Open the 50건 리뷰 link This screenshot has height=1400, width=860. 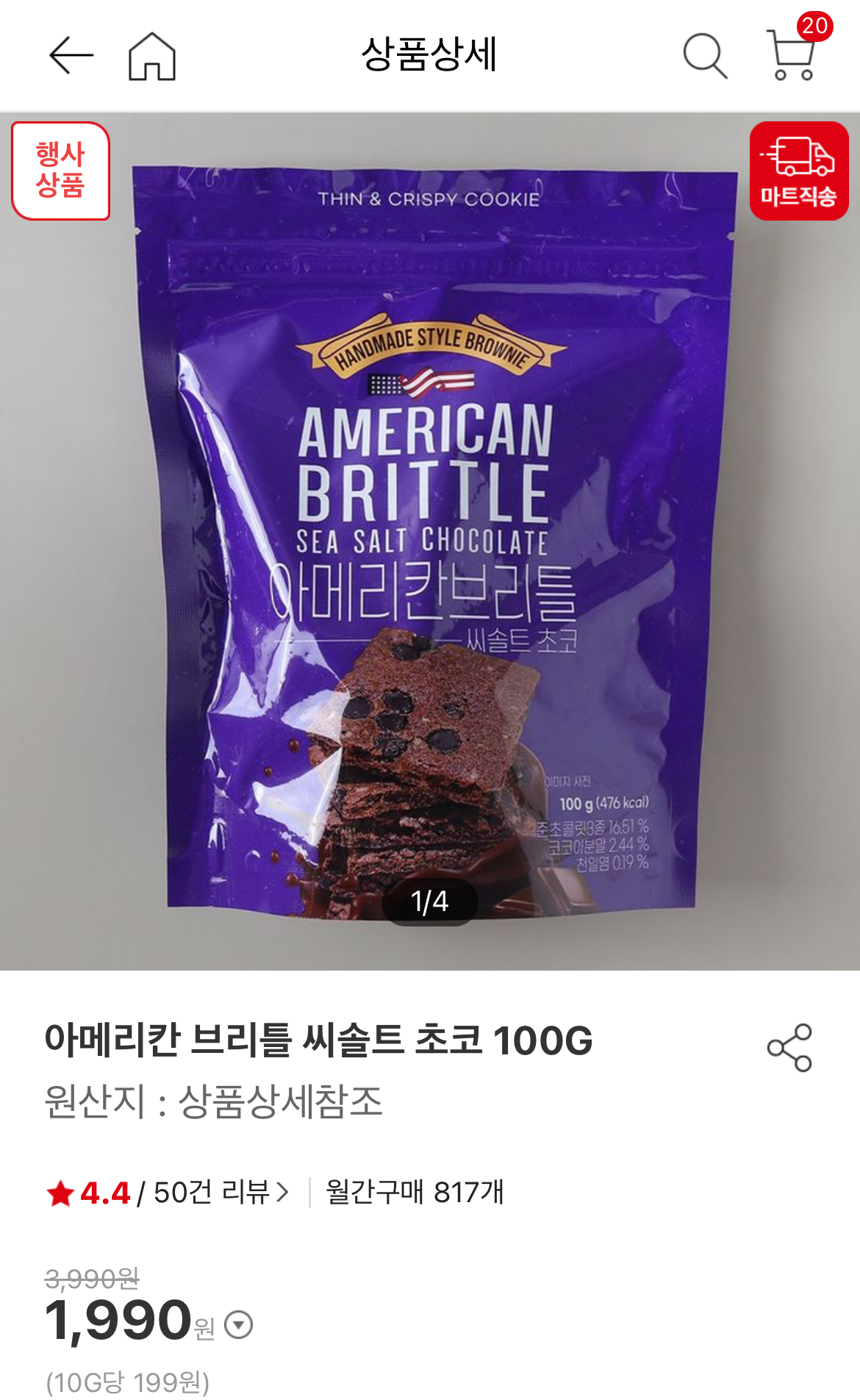[x=221, y=1192]
